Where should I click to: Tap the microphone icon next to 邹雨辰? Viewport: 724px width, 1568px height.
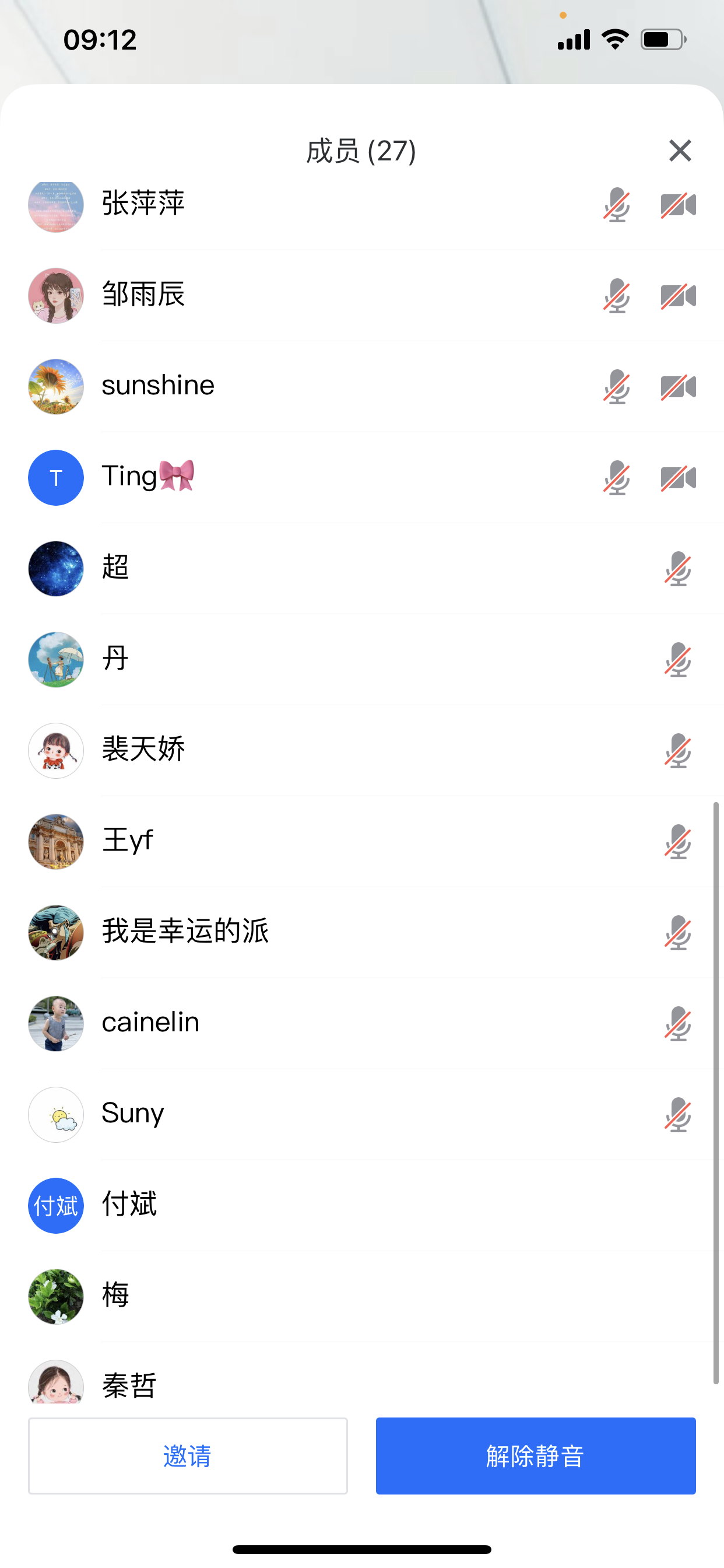[x=616, y=296]
